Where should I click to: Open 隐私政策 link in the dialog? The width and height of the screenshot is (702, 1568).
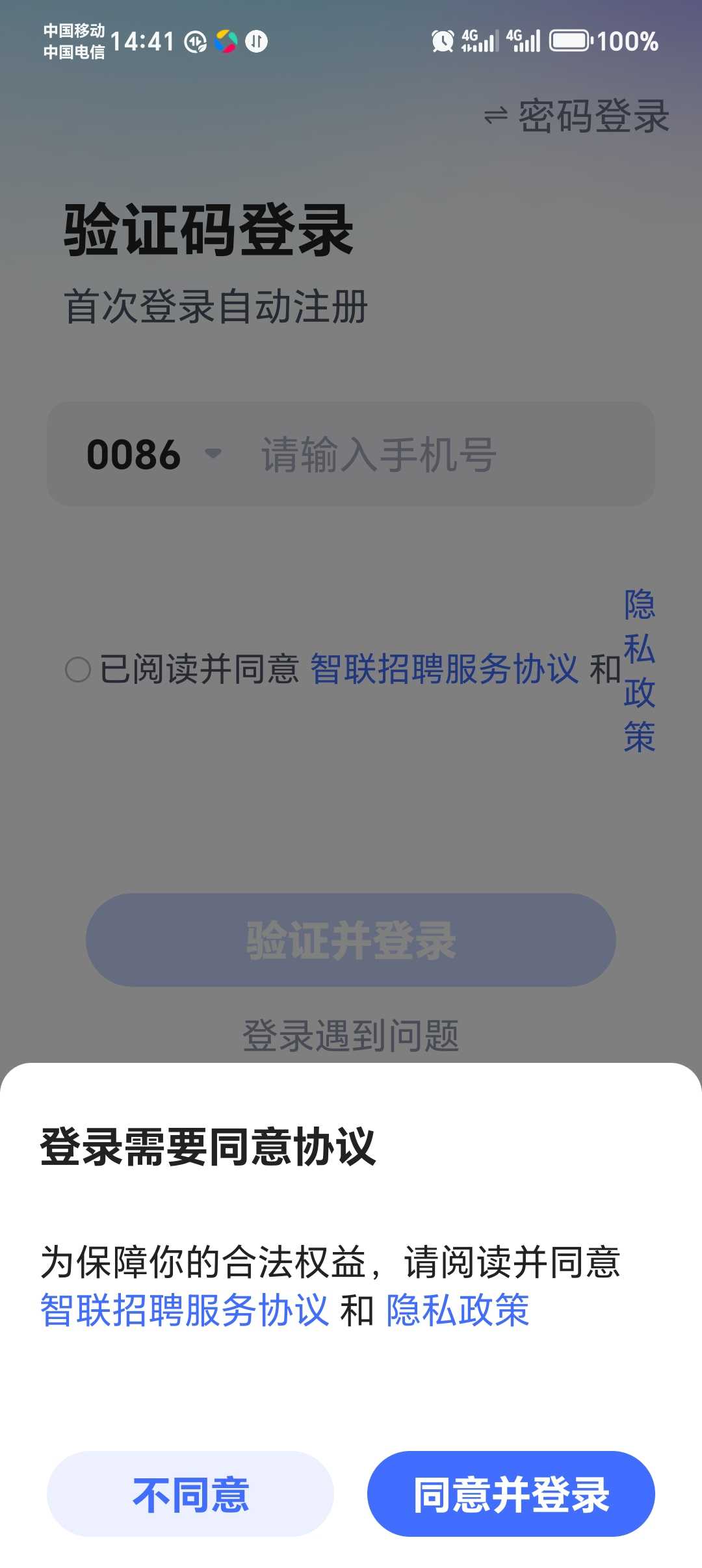point(458,1309)
